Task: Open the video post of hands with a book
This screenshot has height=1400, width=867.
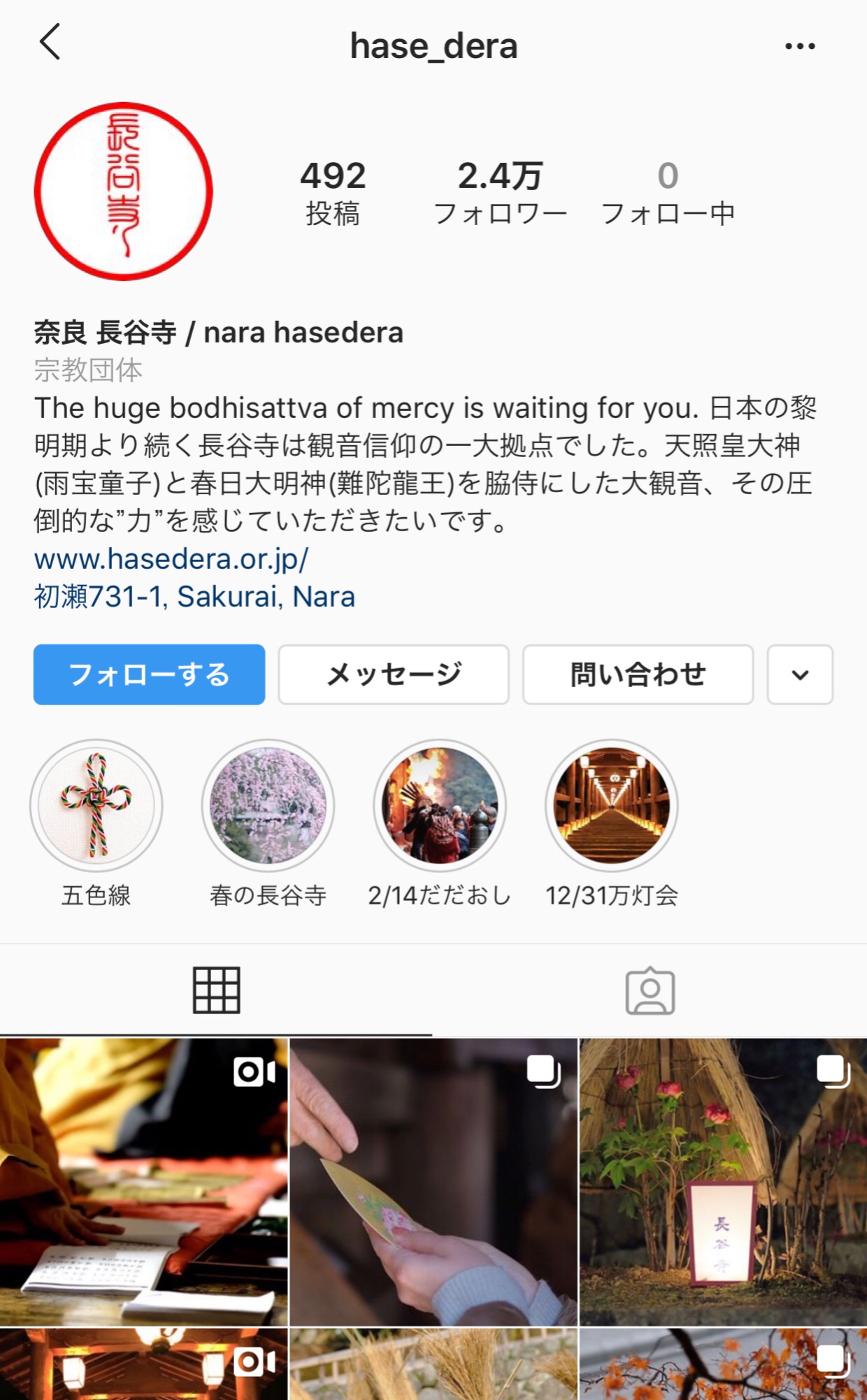Action: (143, 1181)
